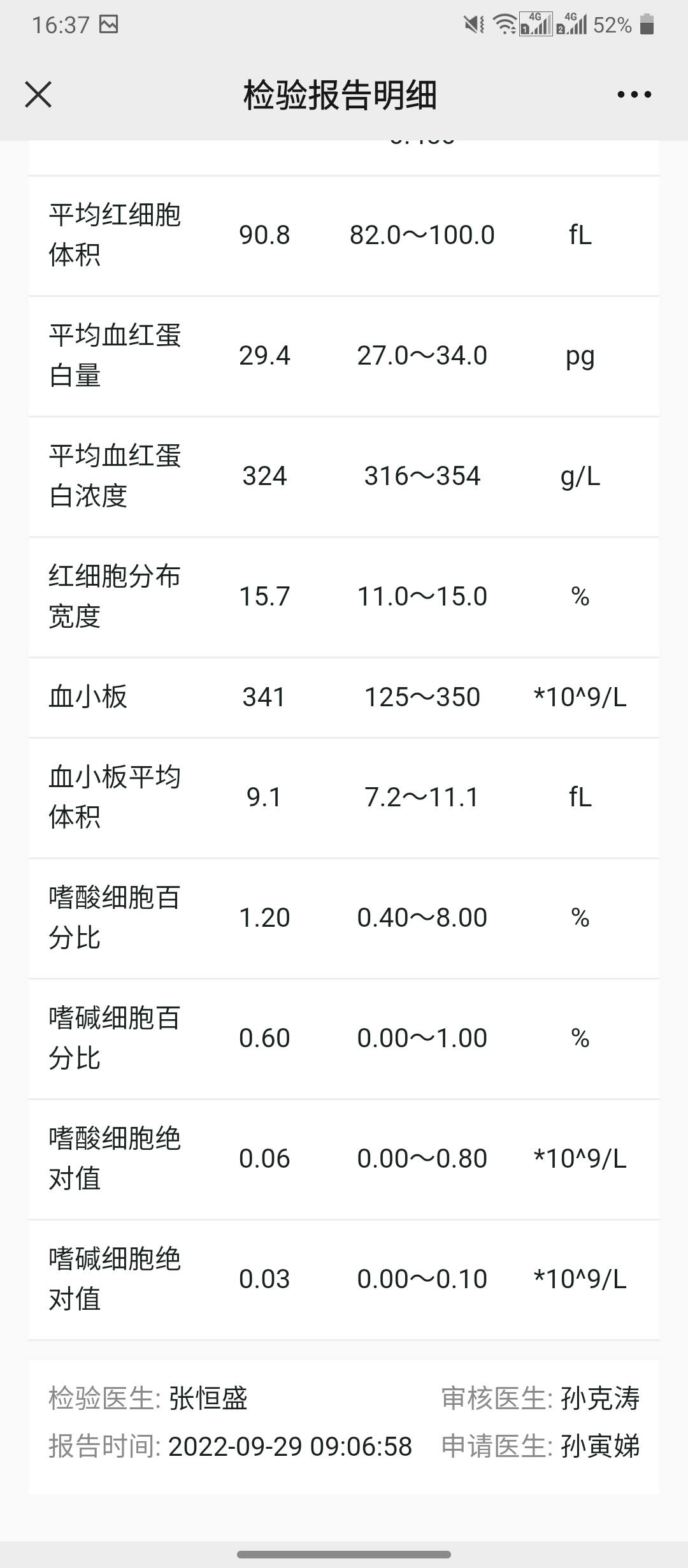Tap the Wi-Fi status icon
The width and height of the screenshot is (688, 1568).
505,25
